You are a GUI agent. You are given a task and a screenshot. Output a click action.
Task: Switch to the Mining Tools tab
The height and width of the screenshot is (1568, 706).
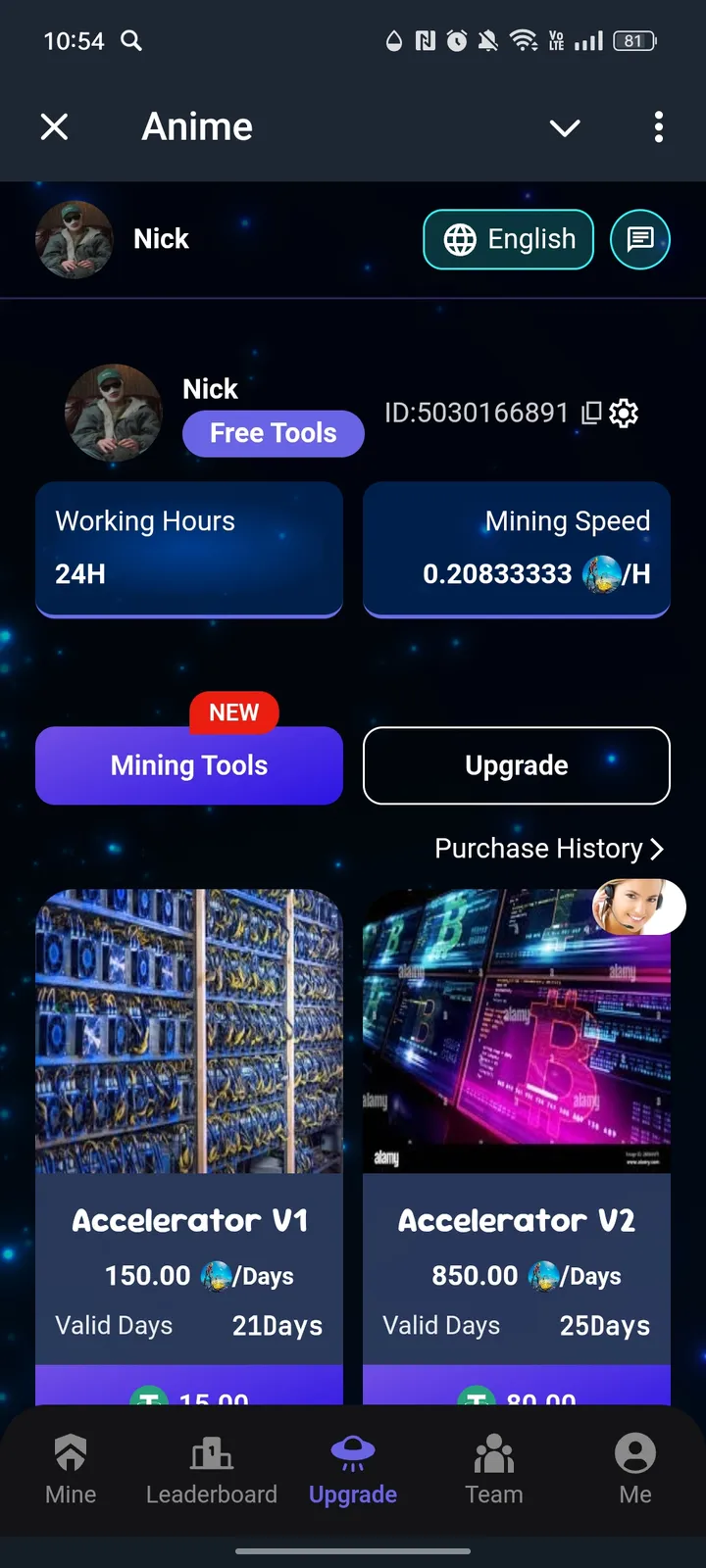[188, 765]
